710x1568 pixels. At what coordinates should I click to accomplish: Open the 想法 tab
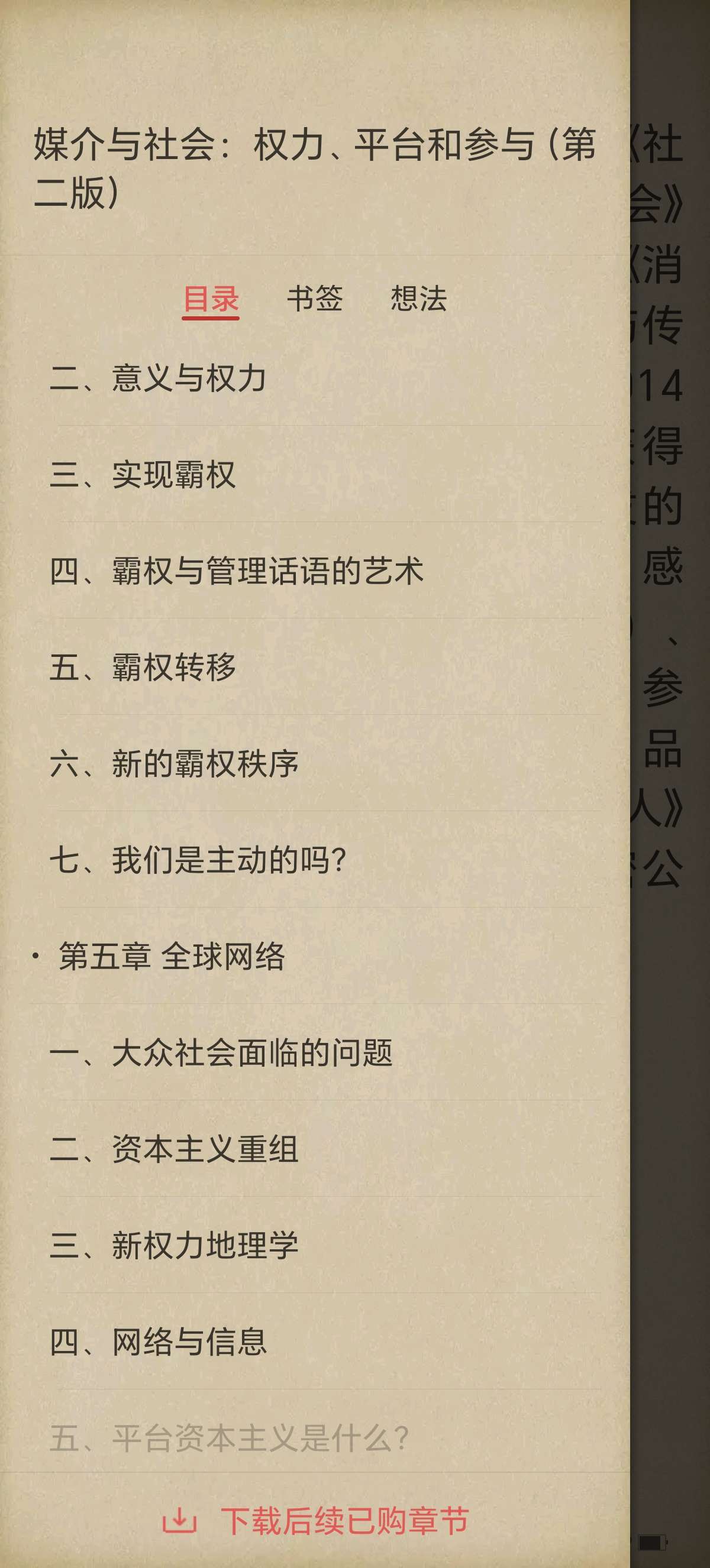pyautogui.click(x=418, y=299)
